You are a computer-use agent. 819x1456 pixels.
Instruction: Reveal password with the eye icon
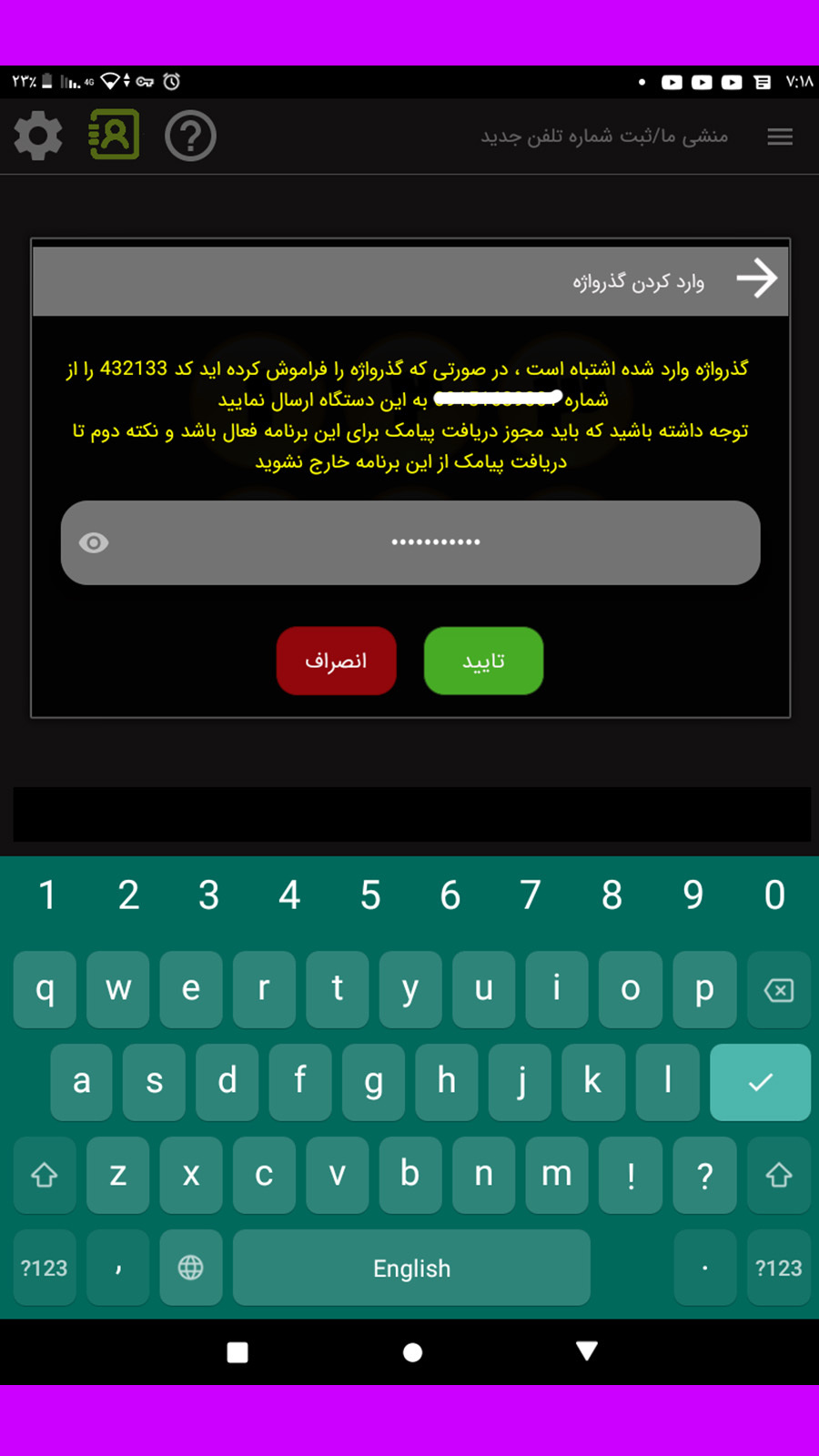pyautogui.click(x=94, y=543)
